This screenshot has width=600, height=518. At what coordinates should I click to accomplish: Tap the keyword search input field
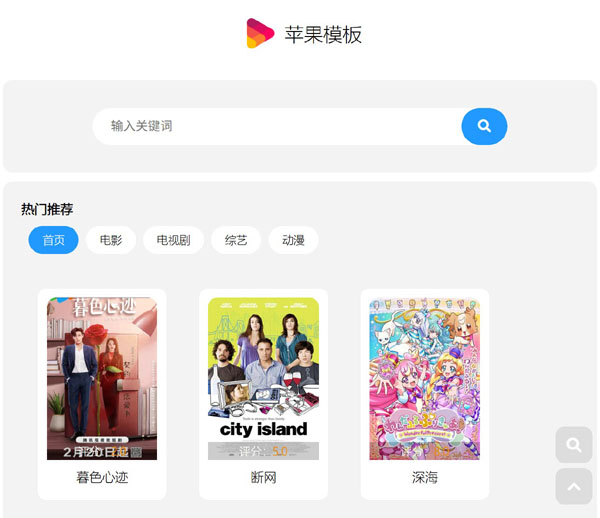click(275, 126)
